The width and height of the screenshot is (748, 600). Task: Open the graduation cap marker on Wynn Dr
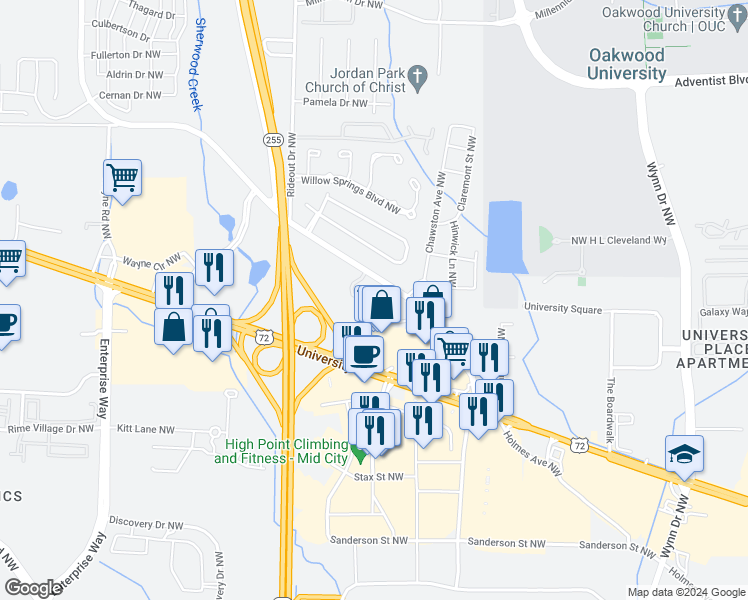point(684,454)
